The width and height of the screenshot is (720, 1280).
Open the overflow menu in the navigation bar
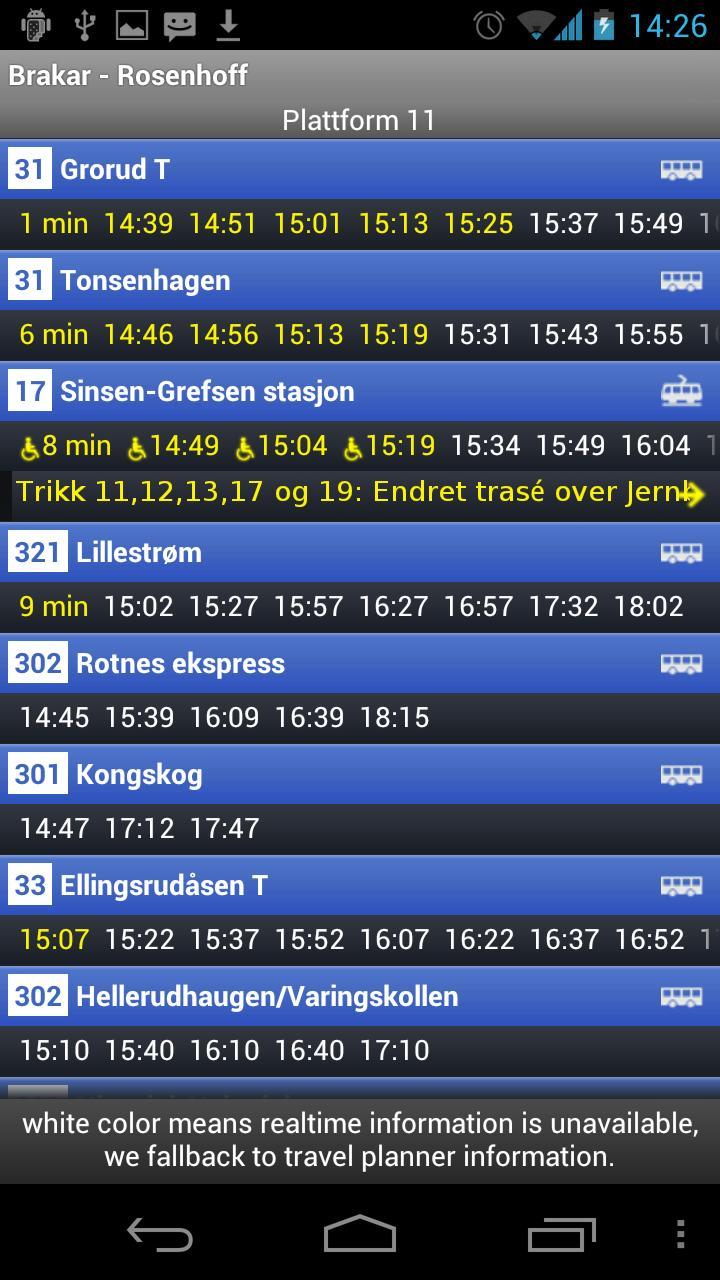click(681, 1235)
